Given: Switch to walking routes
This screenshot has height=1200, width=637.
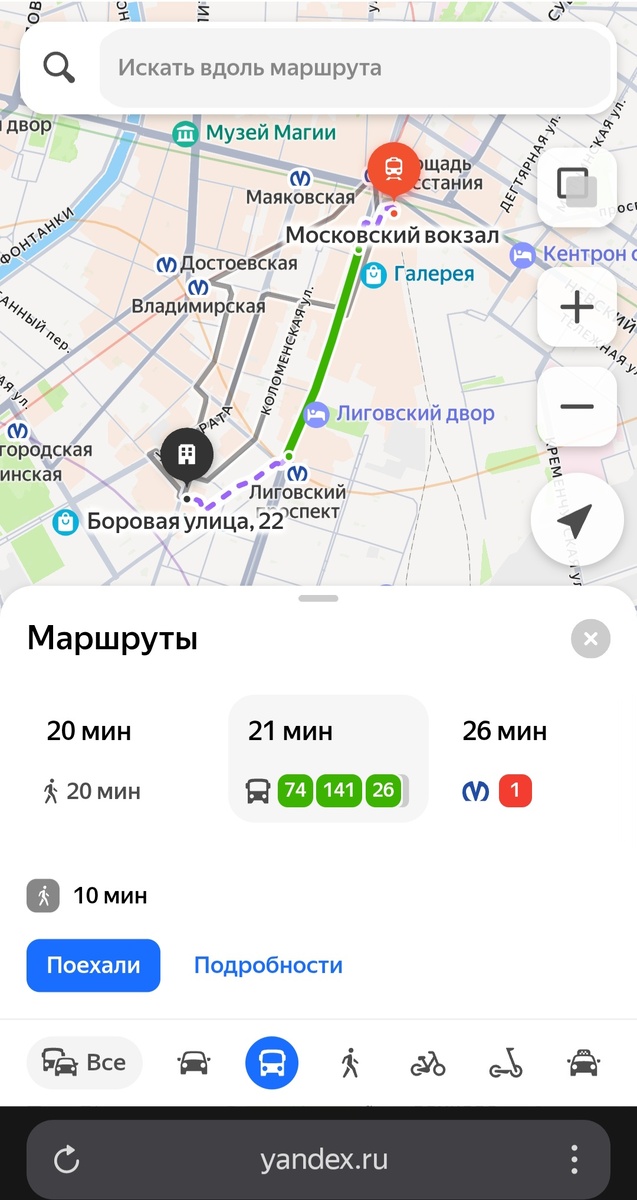Looking at the screenshot, I should 350,1063.
